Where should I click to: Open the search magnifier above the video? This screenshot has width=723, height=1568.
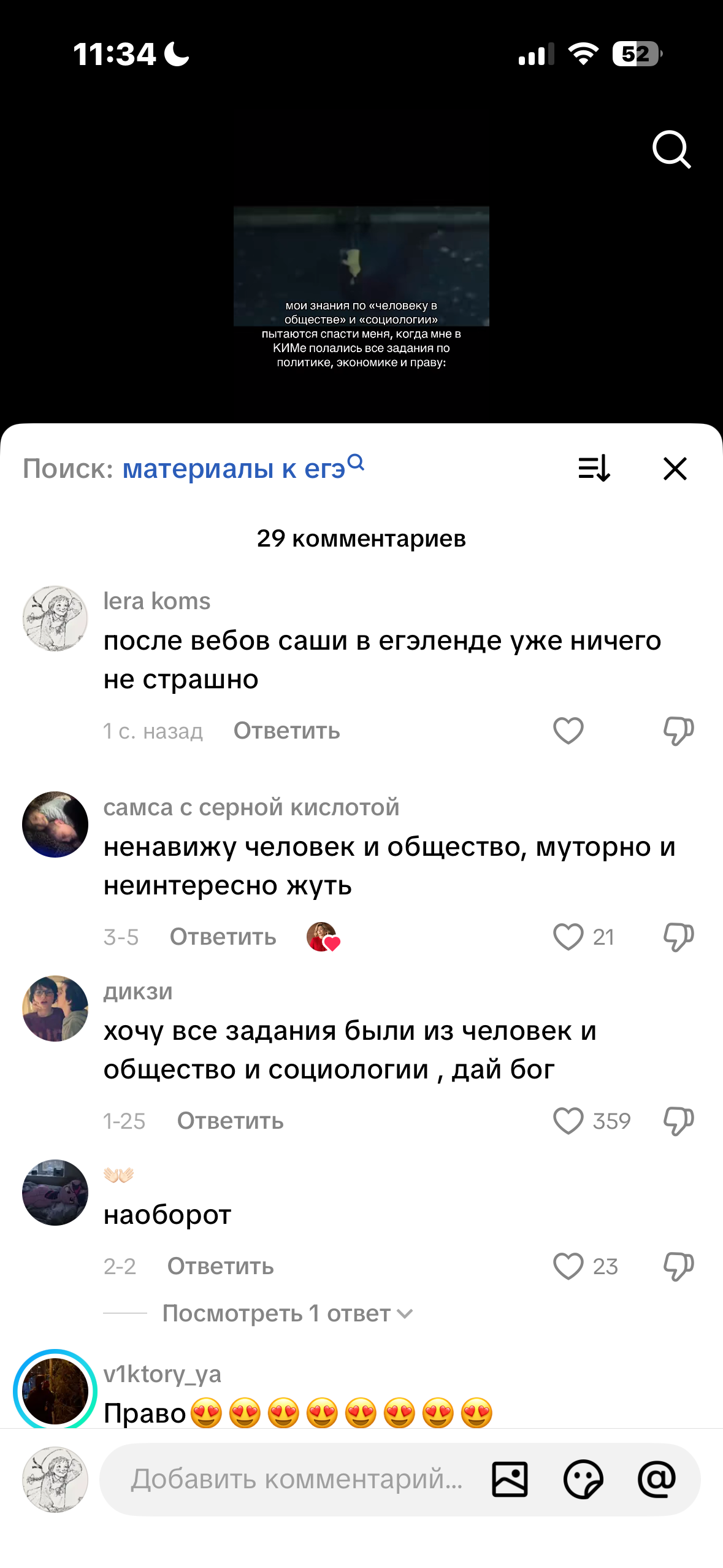point(671,149)
